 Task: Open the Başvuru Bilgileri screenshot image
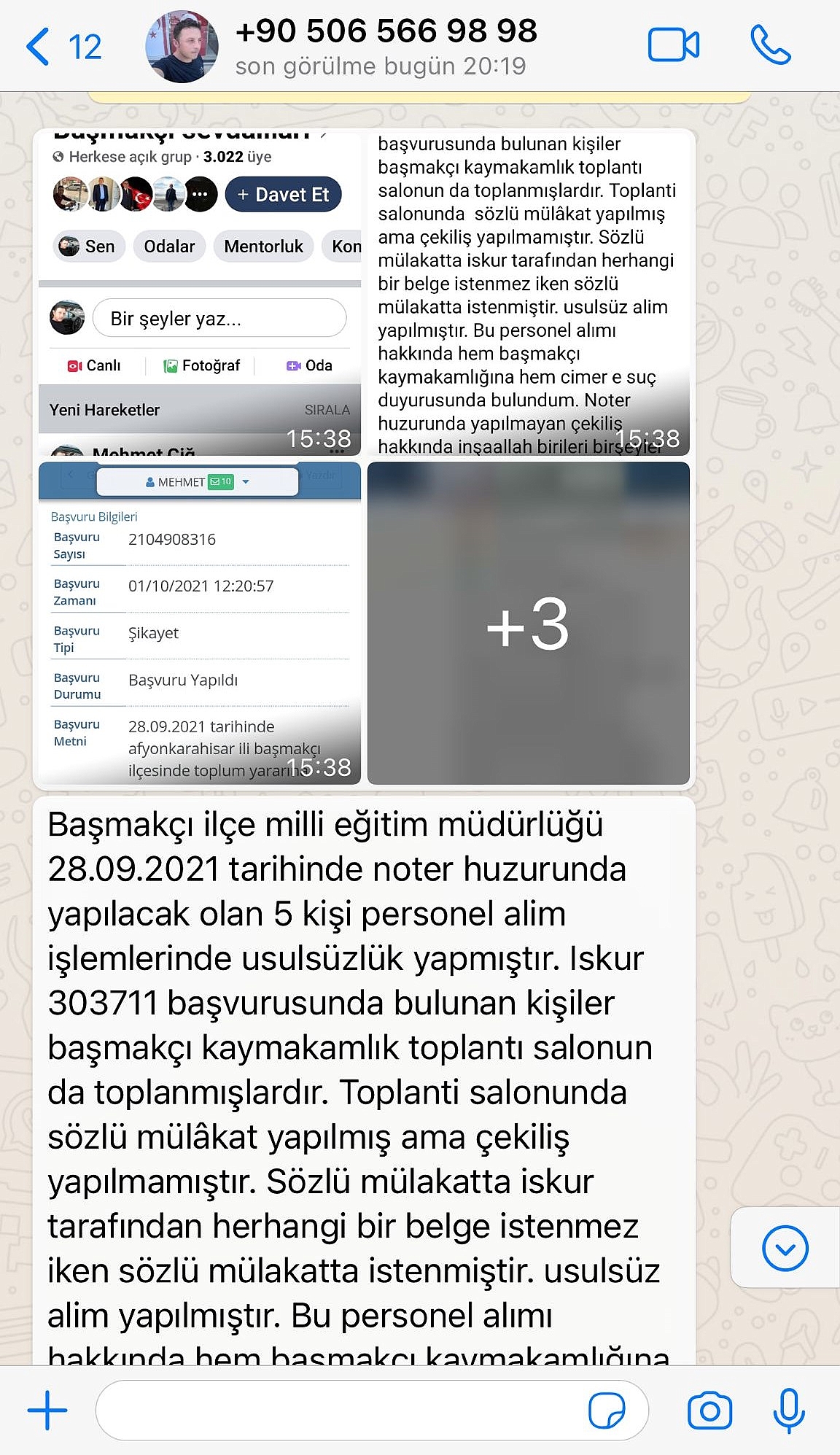199,624
